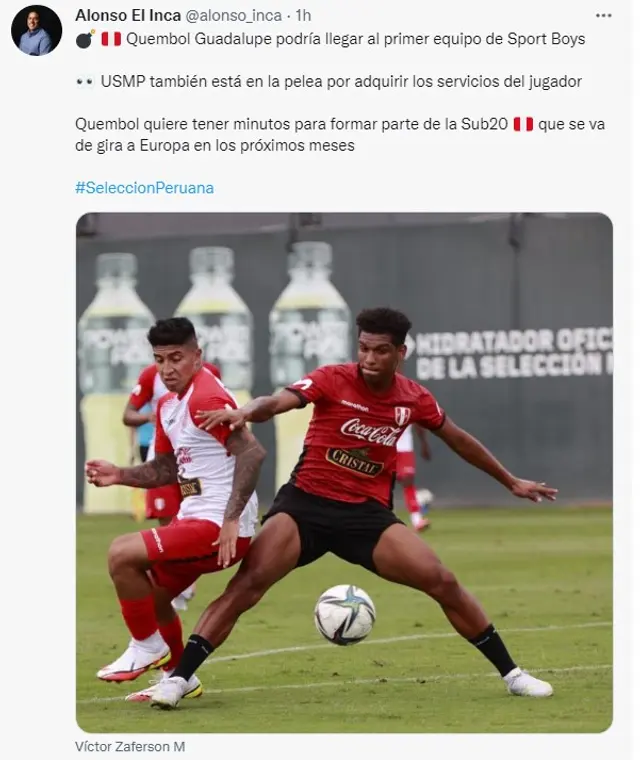View the football match photo in the tweet
This screenshot has height=760, width=640.
344,472
